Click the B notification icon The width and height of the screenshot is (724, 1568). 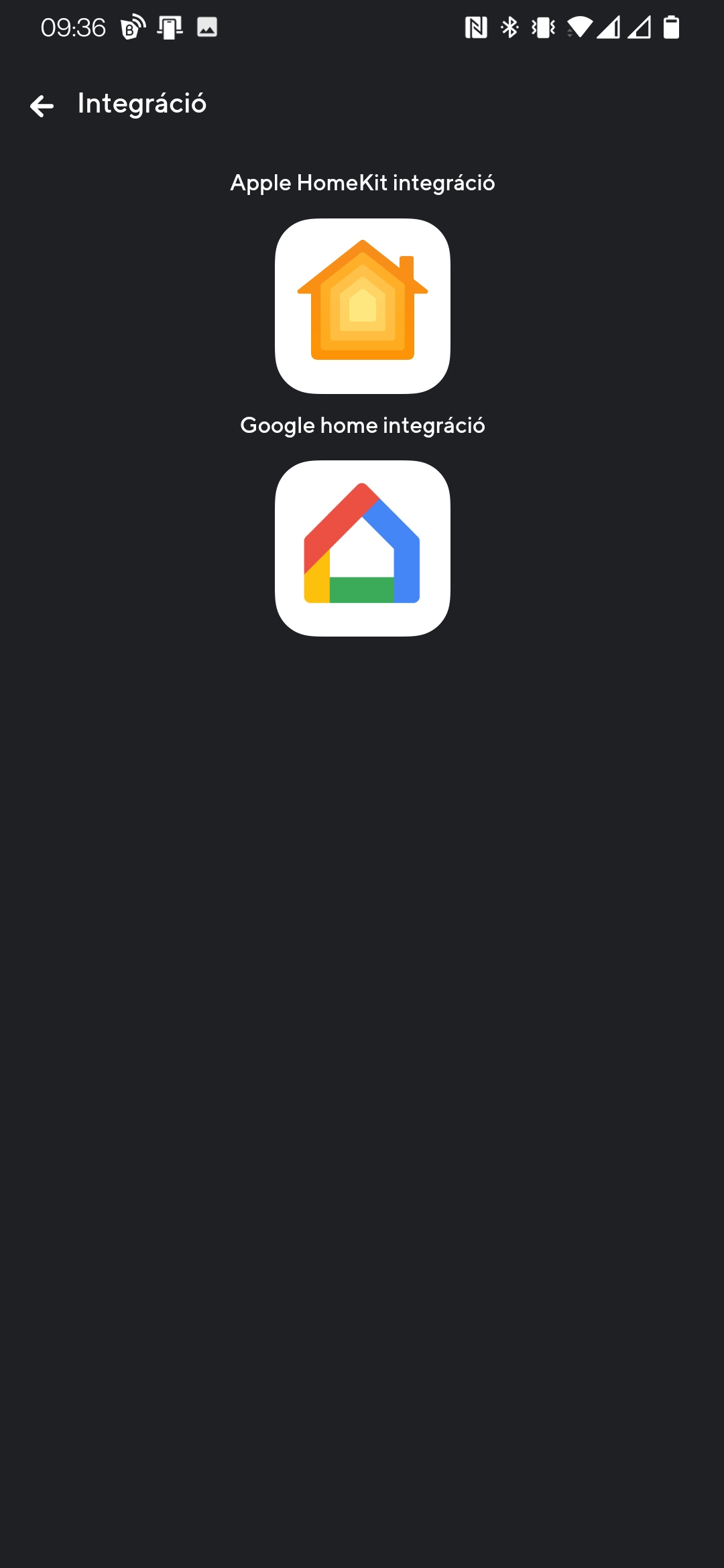[131, 27]
